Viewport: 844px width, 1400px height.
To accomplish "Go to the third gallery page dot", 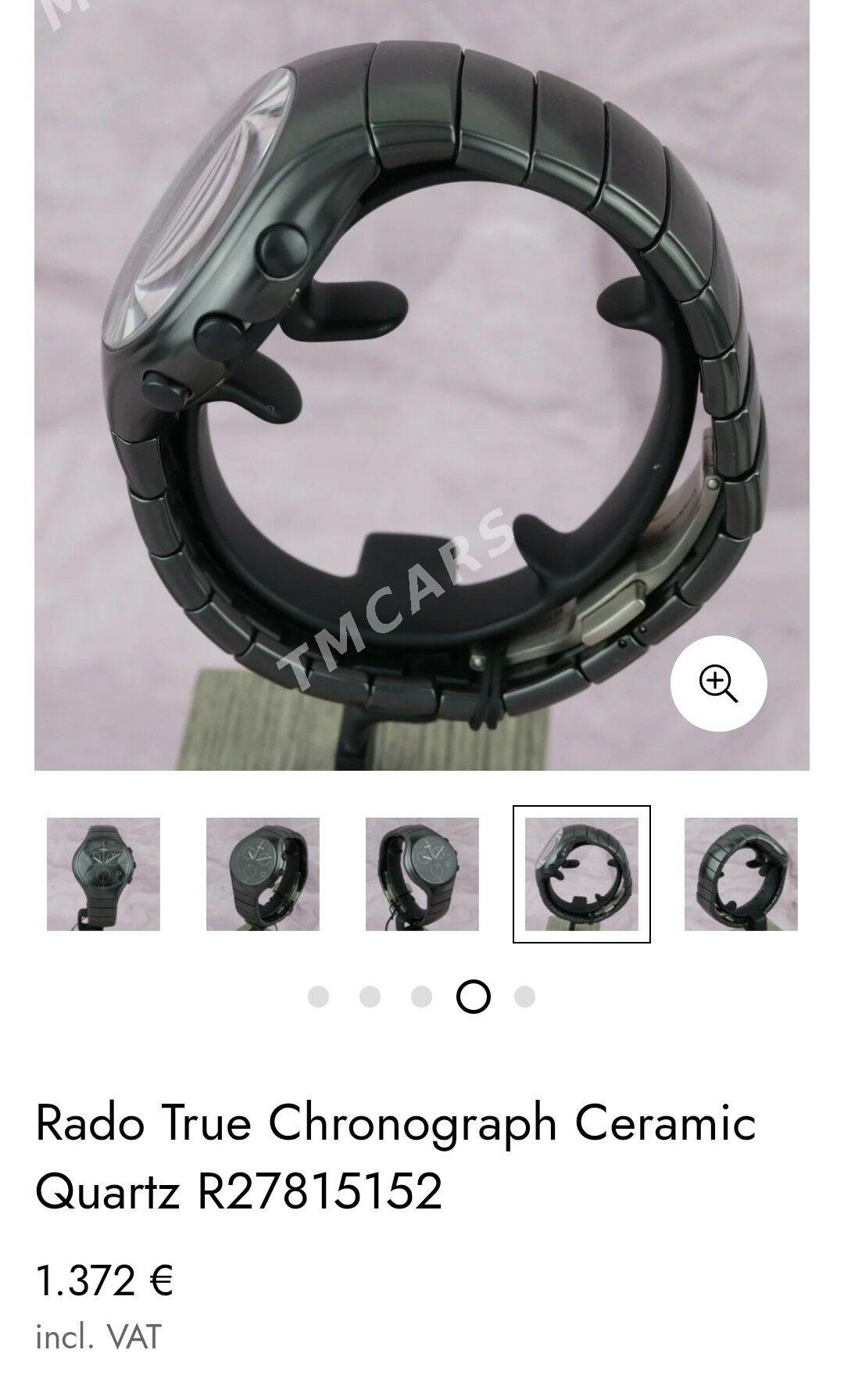I will [421, 997].
